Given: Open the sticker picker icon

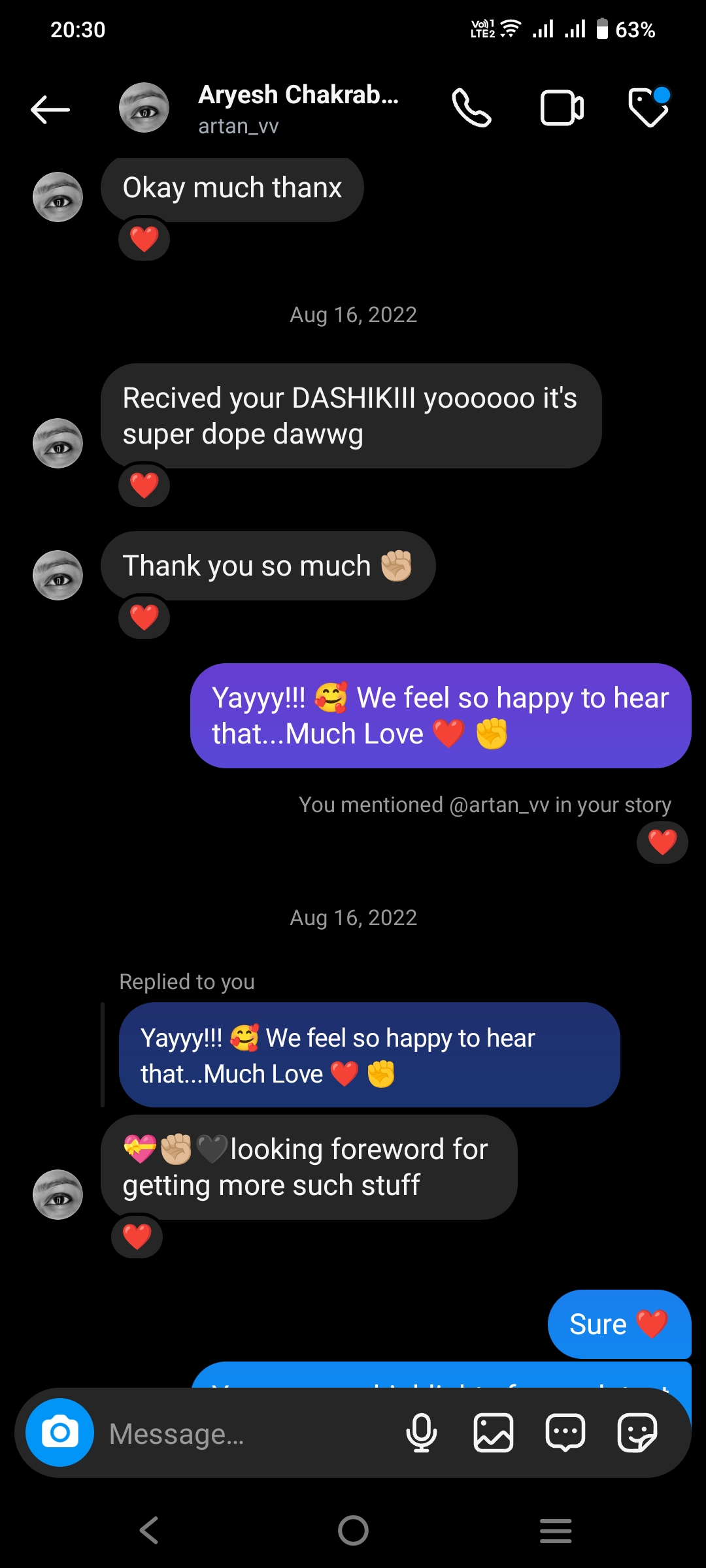Looking at the screenshot, I should 637,1433.
